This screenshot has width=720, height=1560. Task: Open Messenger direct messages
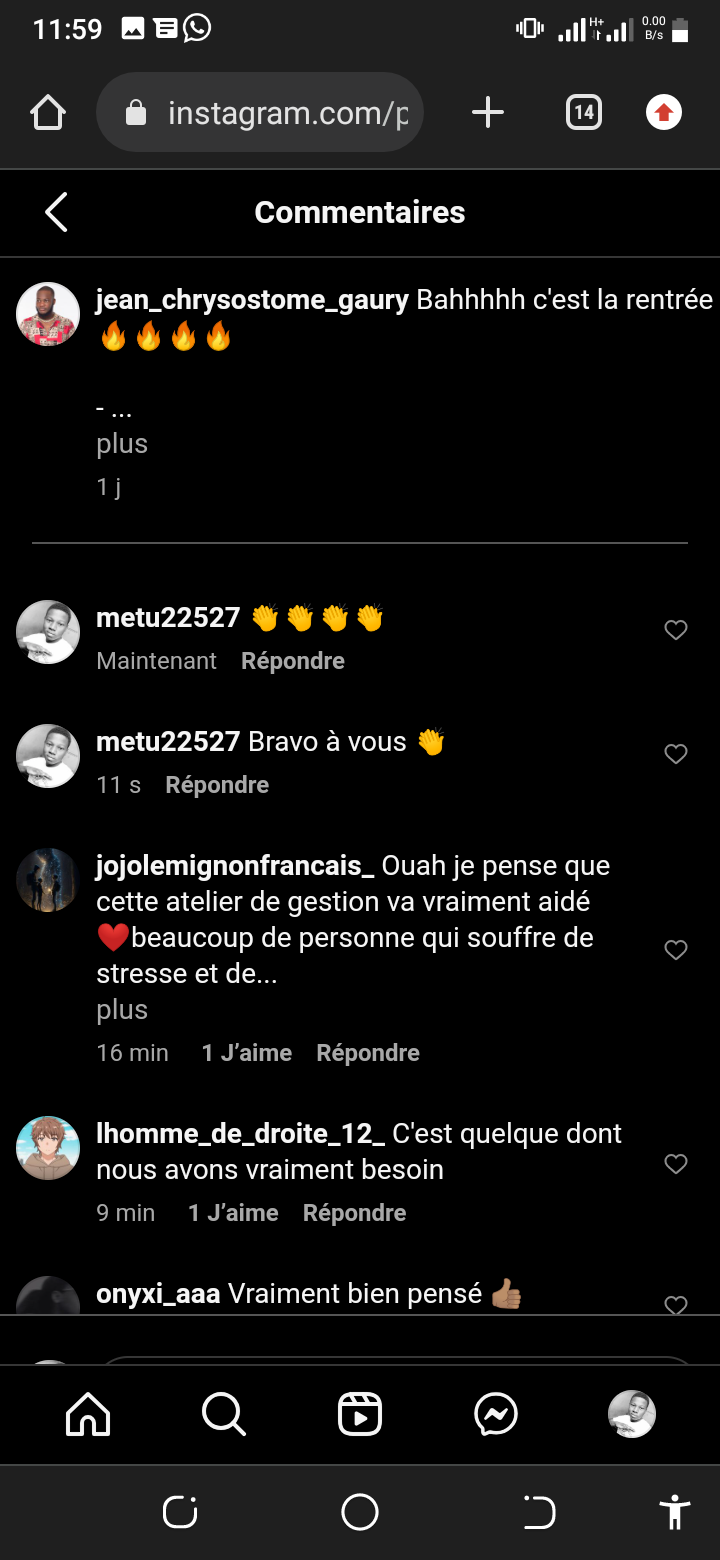495,1414
